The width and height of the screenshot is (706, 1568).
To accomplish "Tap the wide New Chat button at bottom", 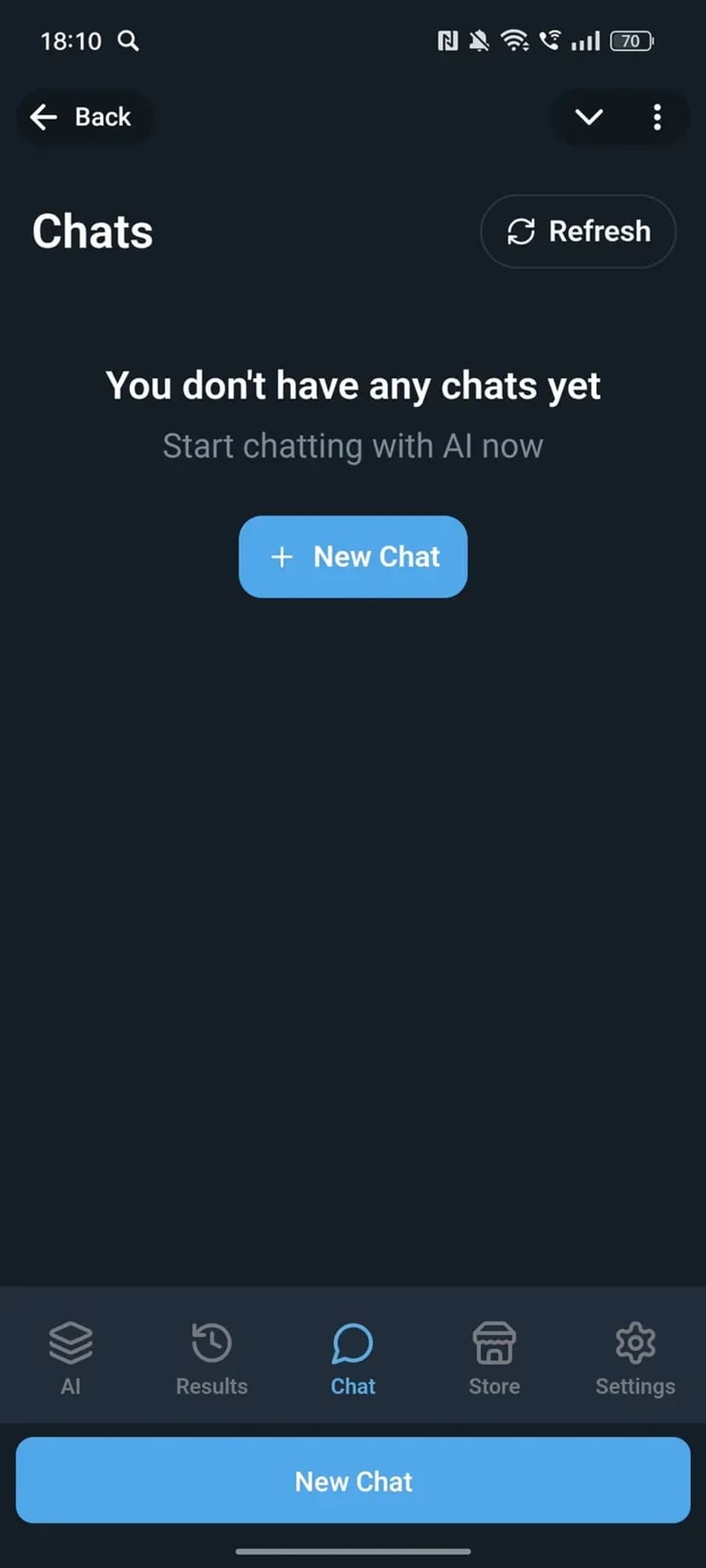I will coord(353,1481).
